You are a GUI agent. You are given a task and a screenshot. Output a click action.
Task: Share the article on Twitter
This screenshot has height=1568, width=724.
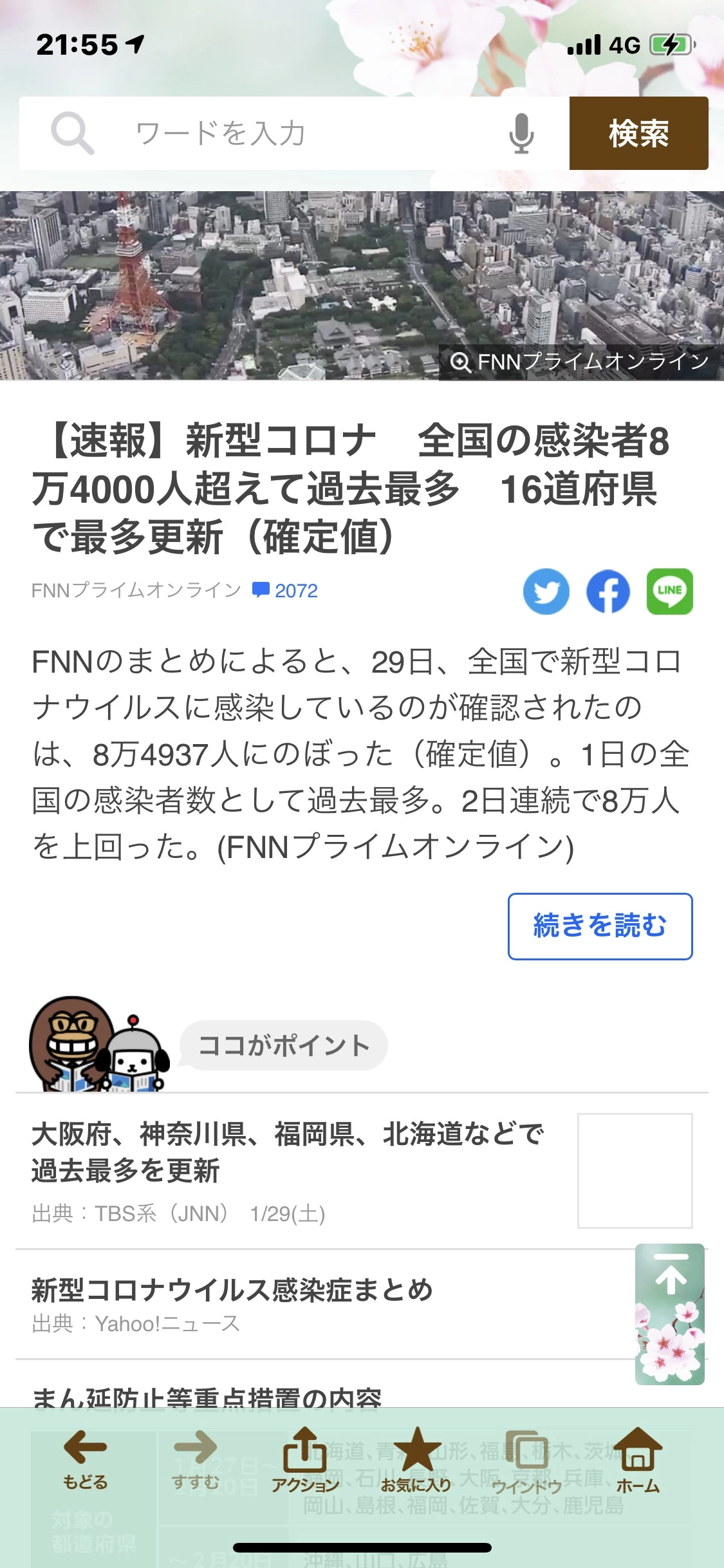546,591
